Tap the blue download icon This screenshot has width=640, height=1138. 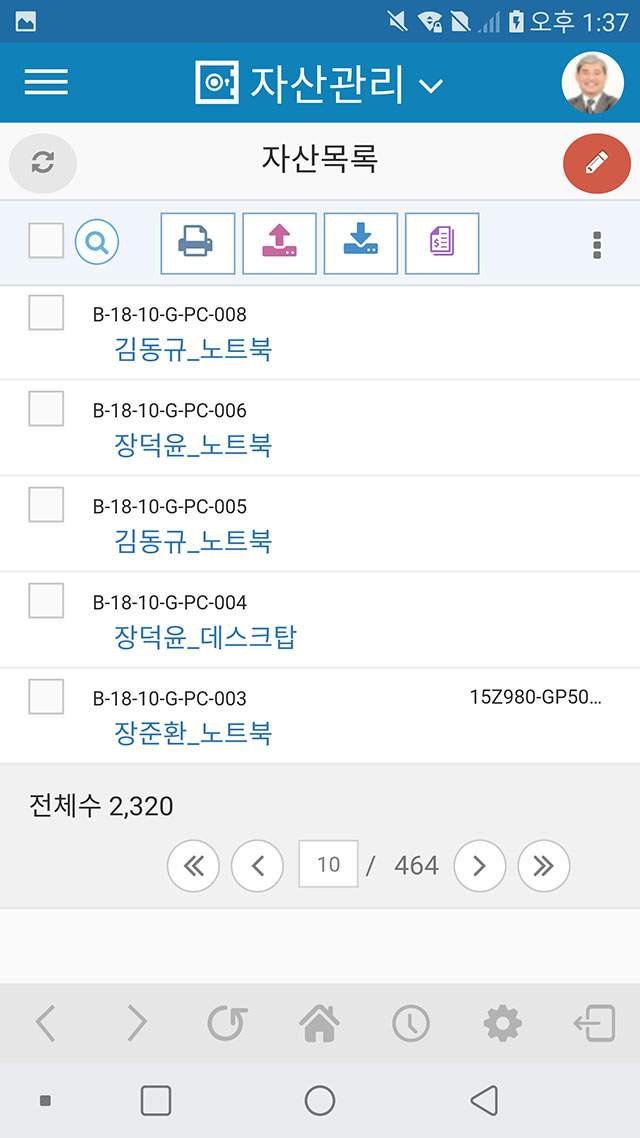point(361,243)
